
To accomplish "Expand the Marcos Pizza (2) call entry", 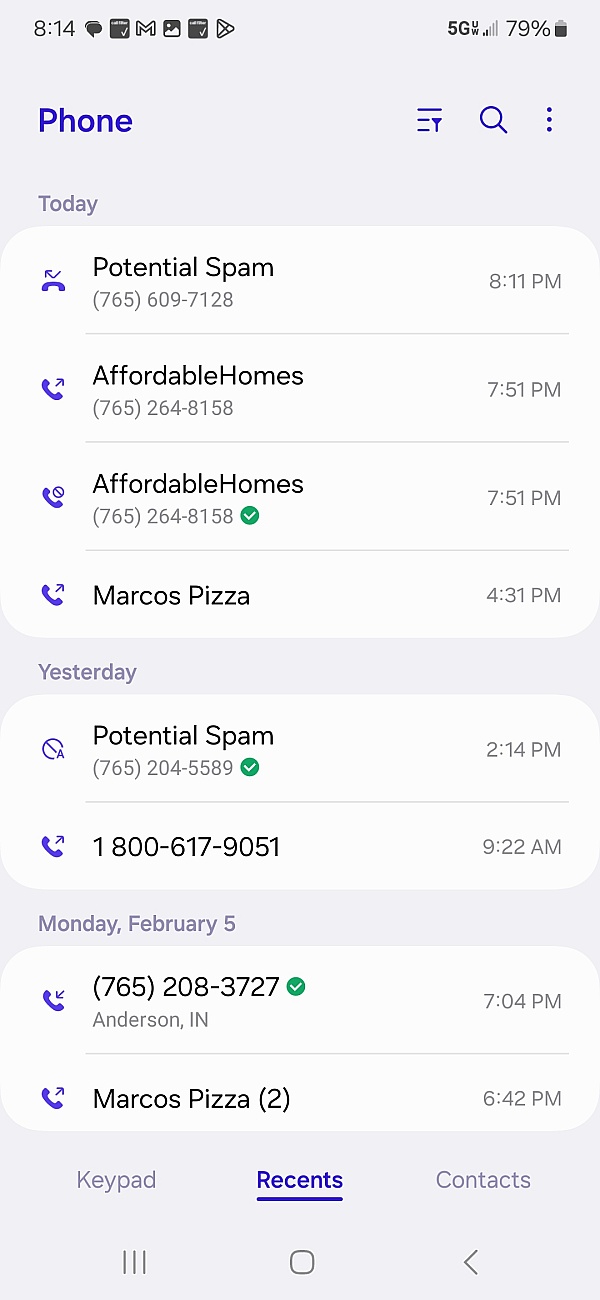I will point(300,1098).
